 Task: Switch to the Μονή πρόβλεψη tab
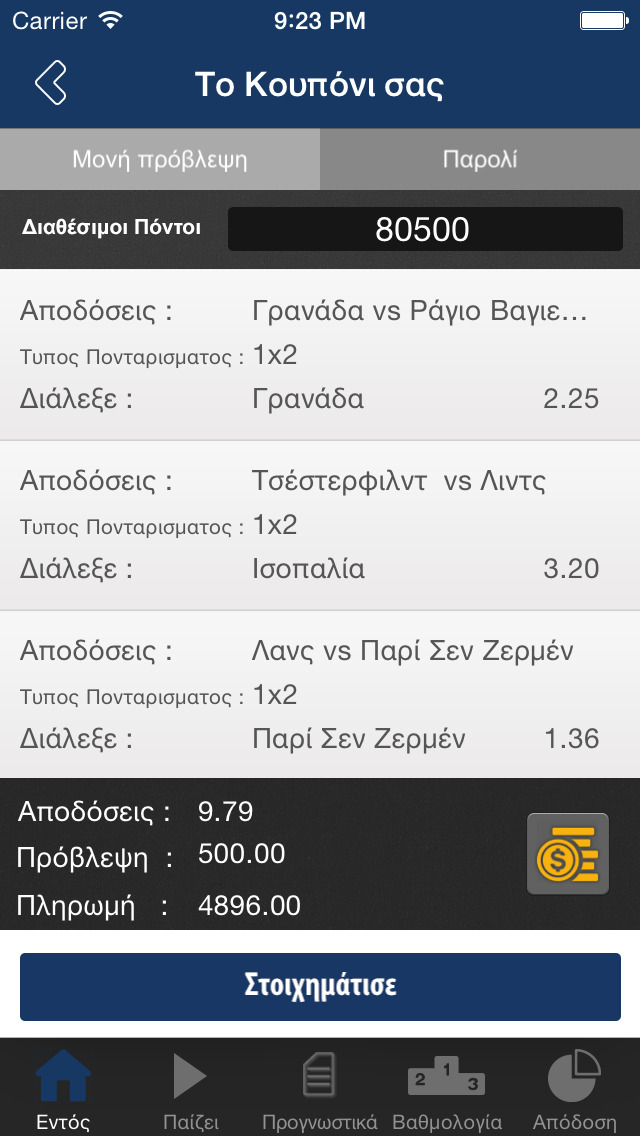point(160,160)
